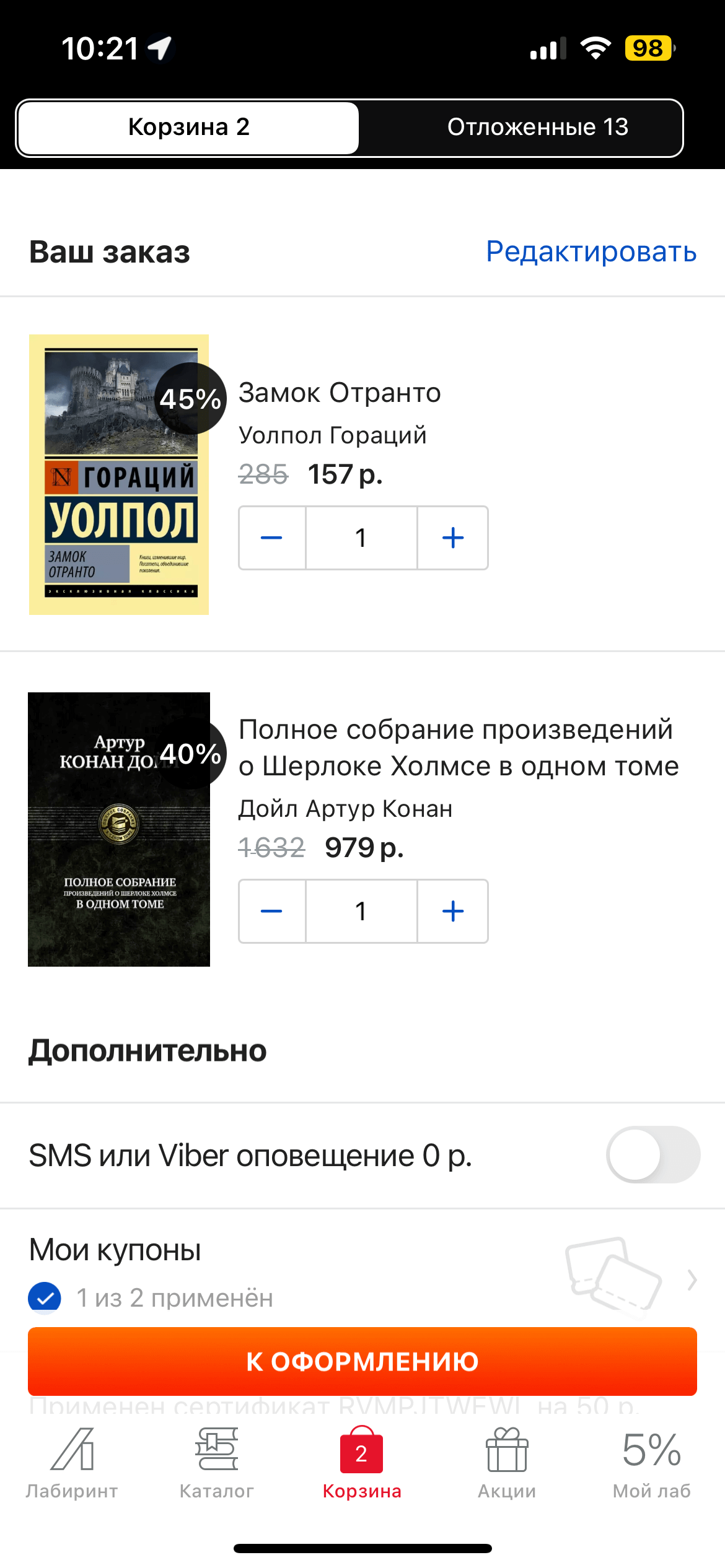725x1568 pixels.
Task: Decrease quantity of Замок Отранто
Action: 272,538
